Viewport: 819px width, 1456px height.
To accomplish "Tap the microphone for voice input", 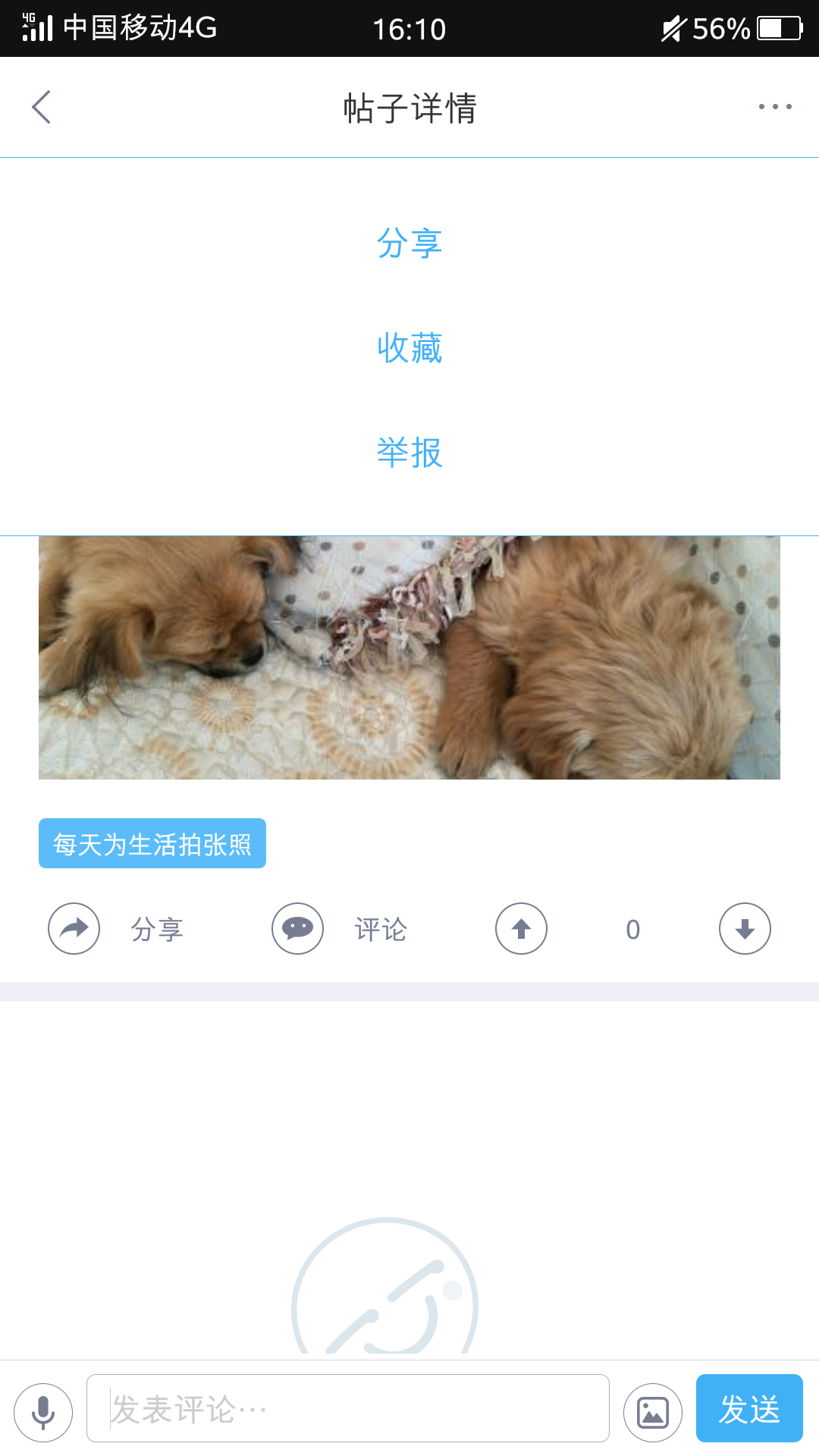I will tap(43, 1413).
